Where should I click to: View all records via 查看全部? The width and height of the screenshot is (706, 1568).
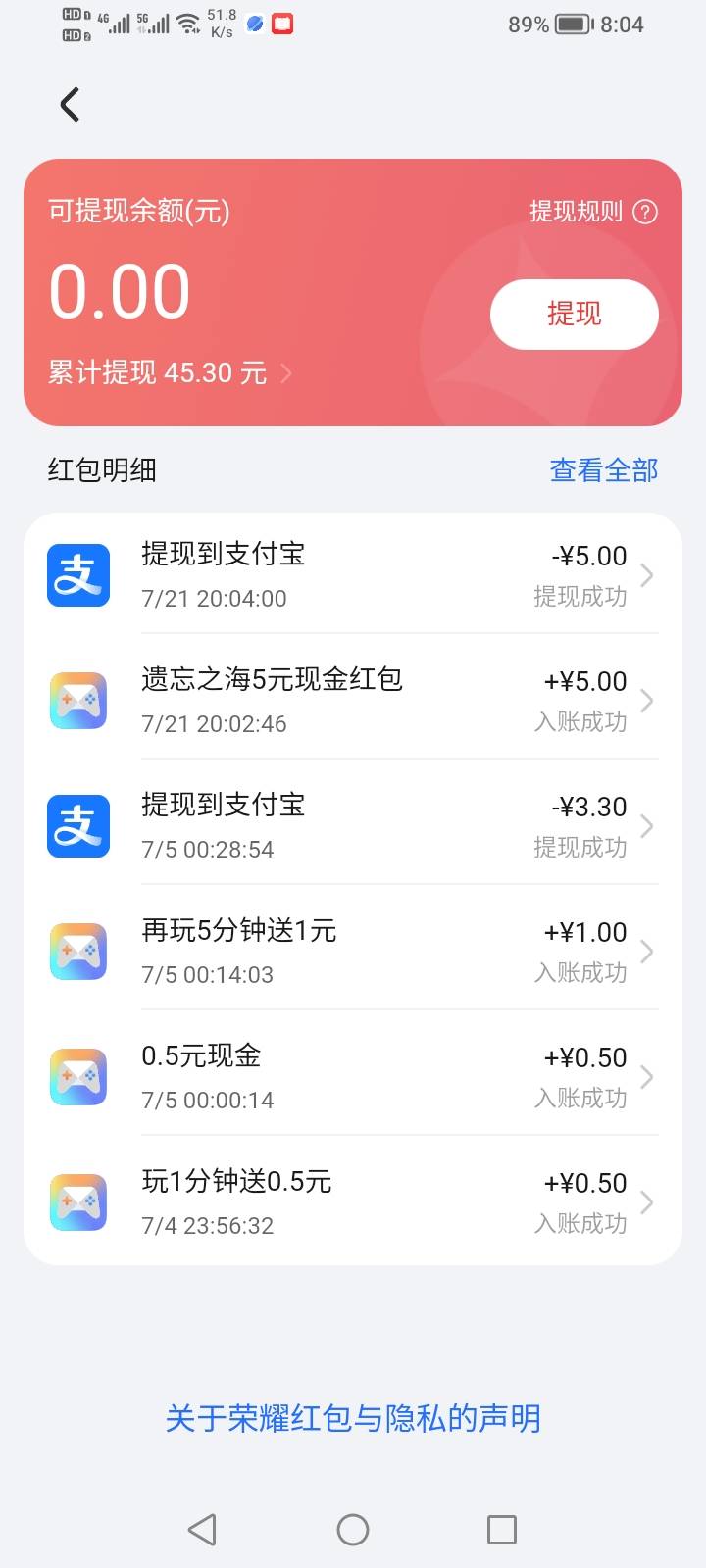tap(604, 470)
